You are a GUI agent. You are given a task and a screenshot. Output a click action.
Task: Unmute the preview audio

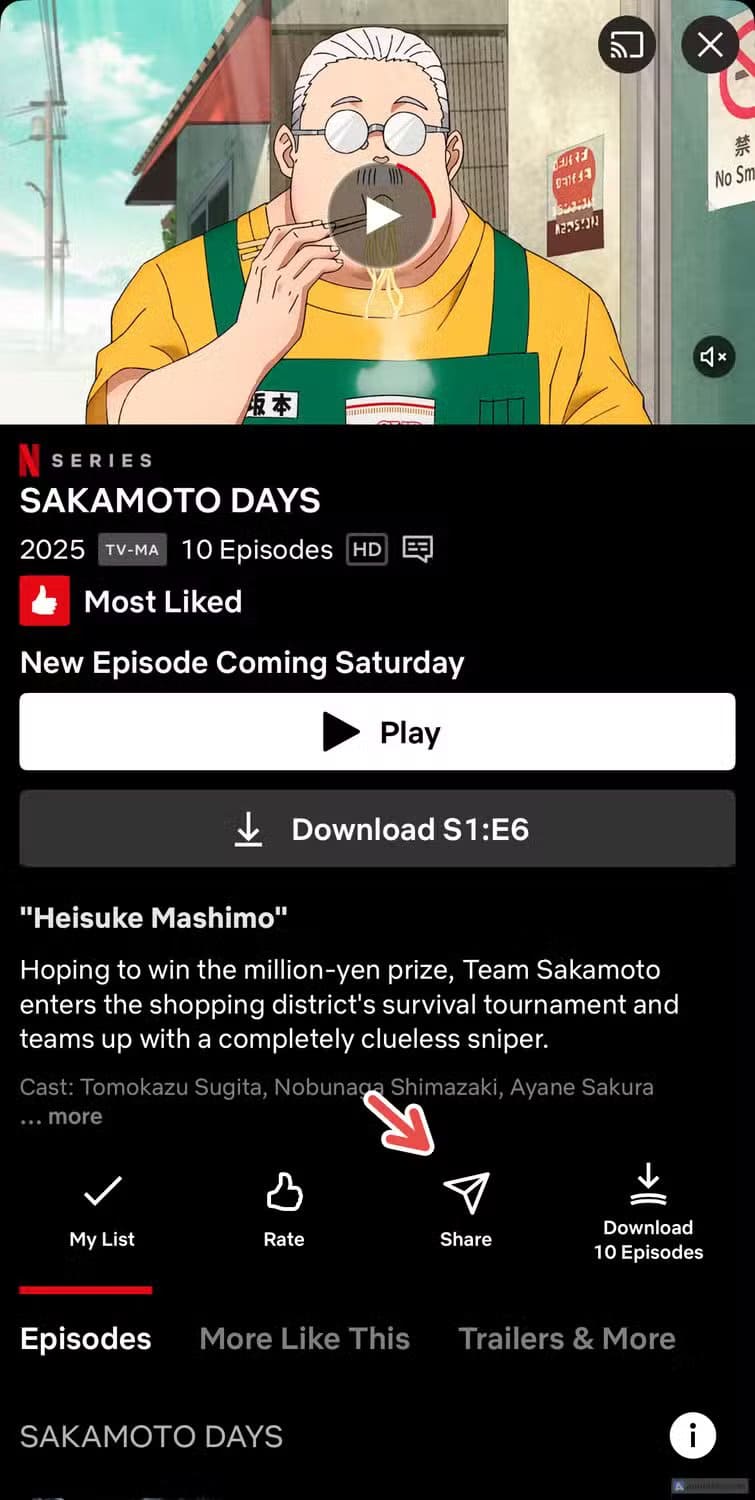pos(714,357)
